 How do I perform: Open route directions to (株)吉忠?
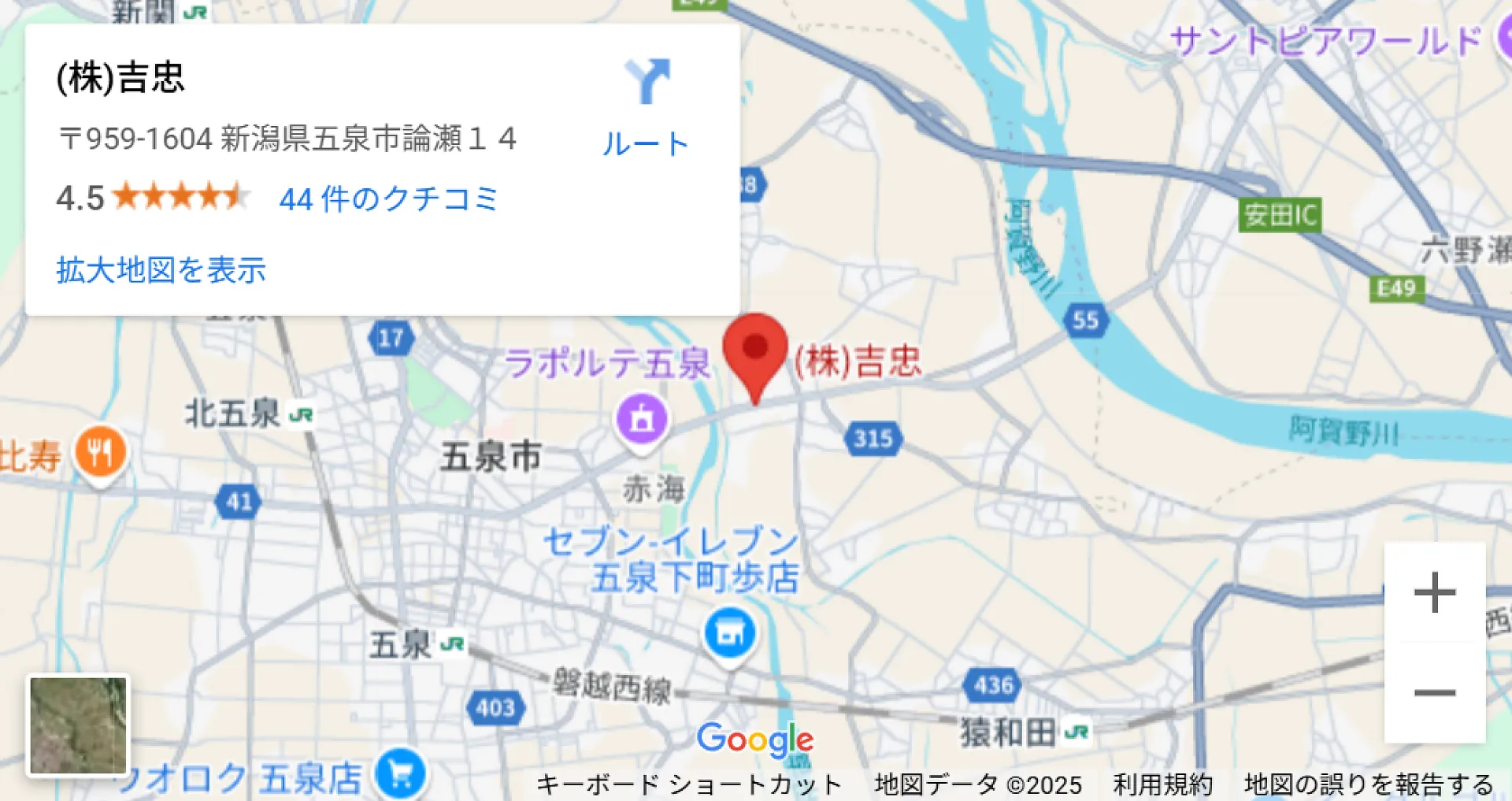point(646,106)
